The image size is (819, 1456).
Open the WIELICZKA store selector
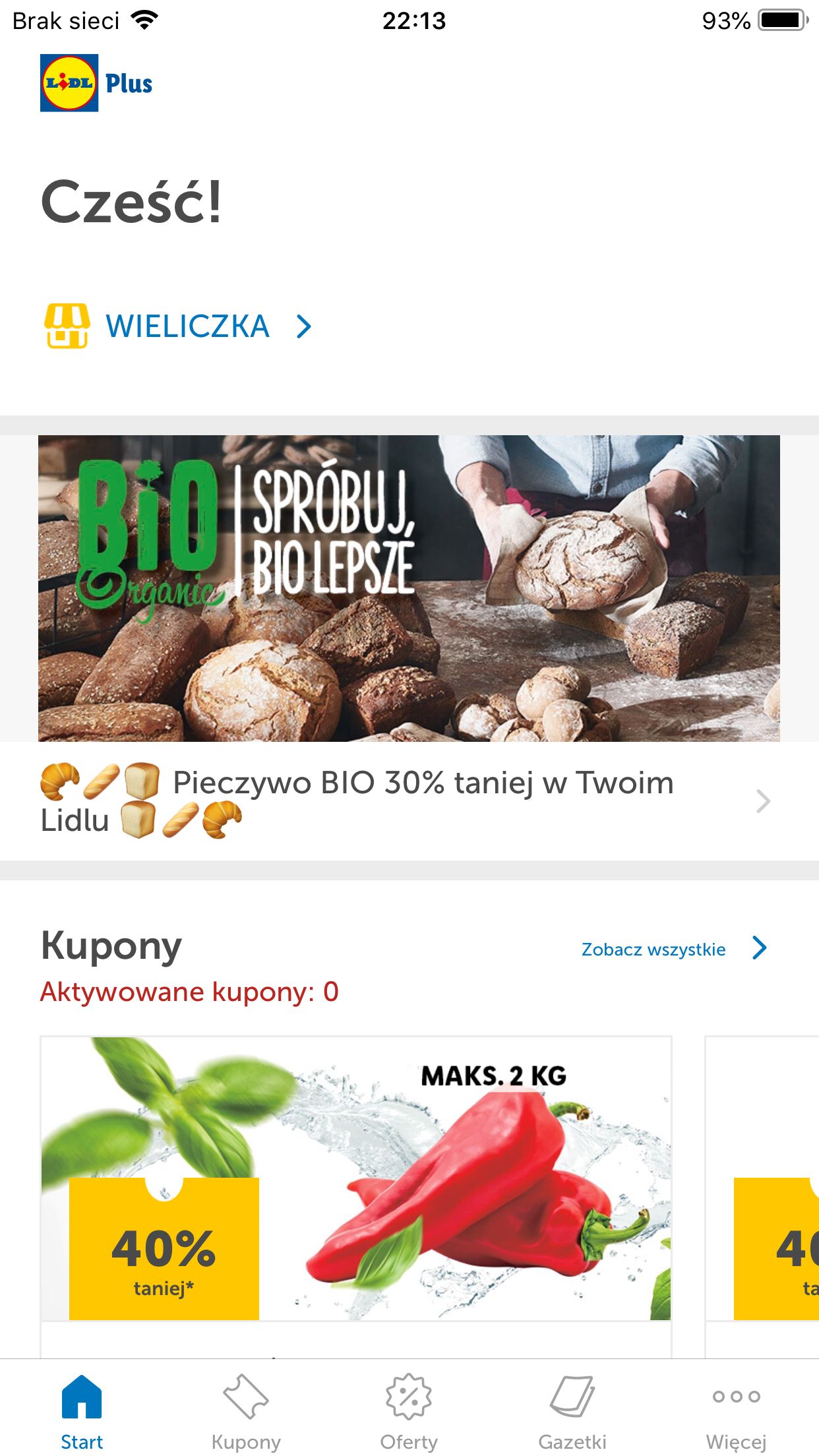tap(177, 326)
